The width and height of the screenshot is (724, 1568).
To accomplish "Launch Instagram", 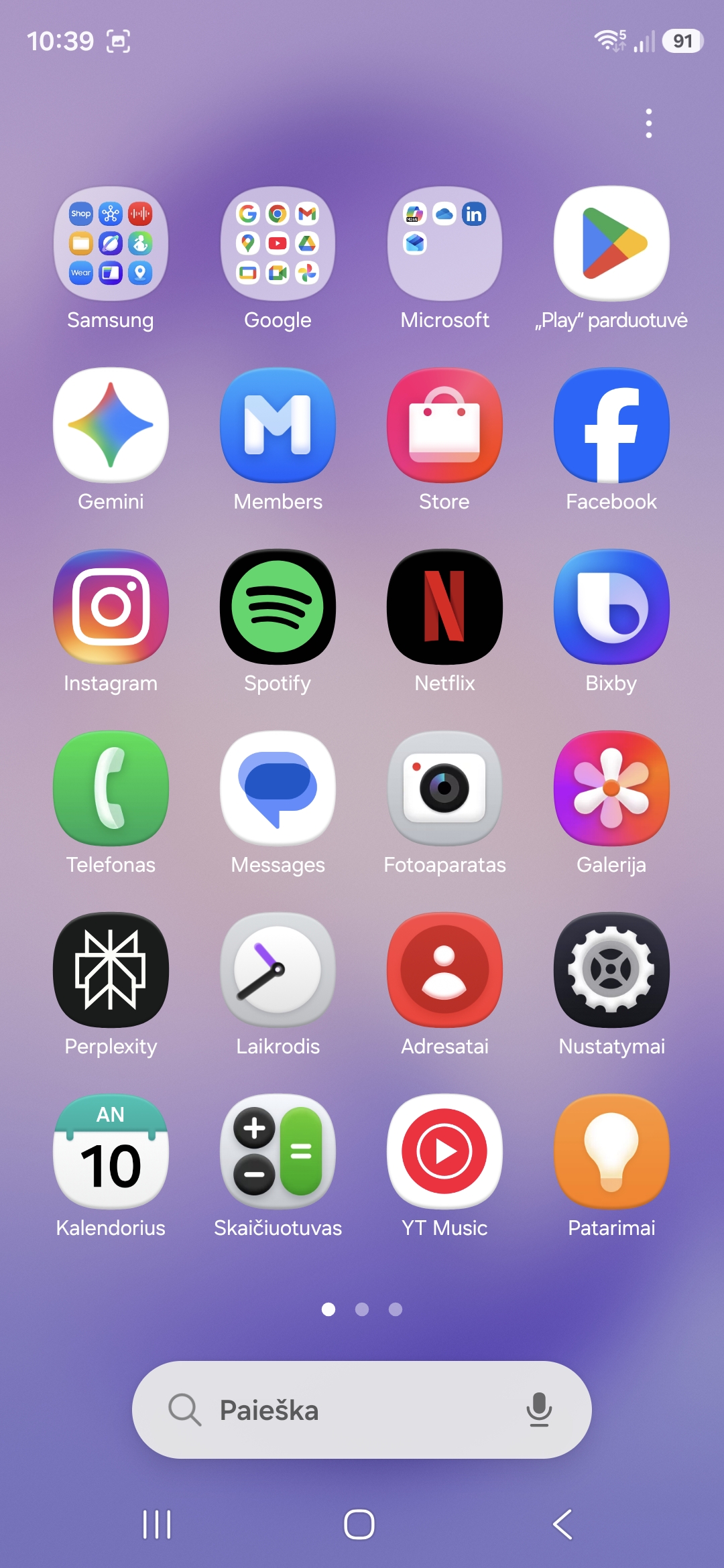I will 111,607.
